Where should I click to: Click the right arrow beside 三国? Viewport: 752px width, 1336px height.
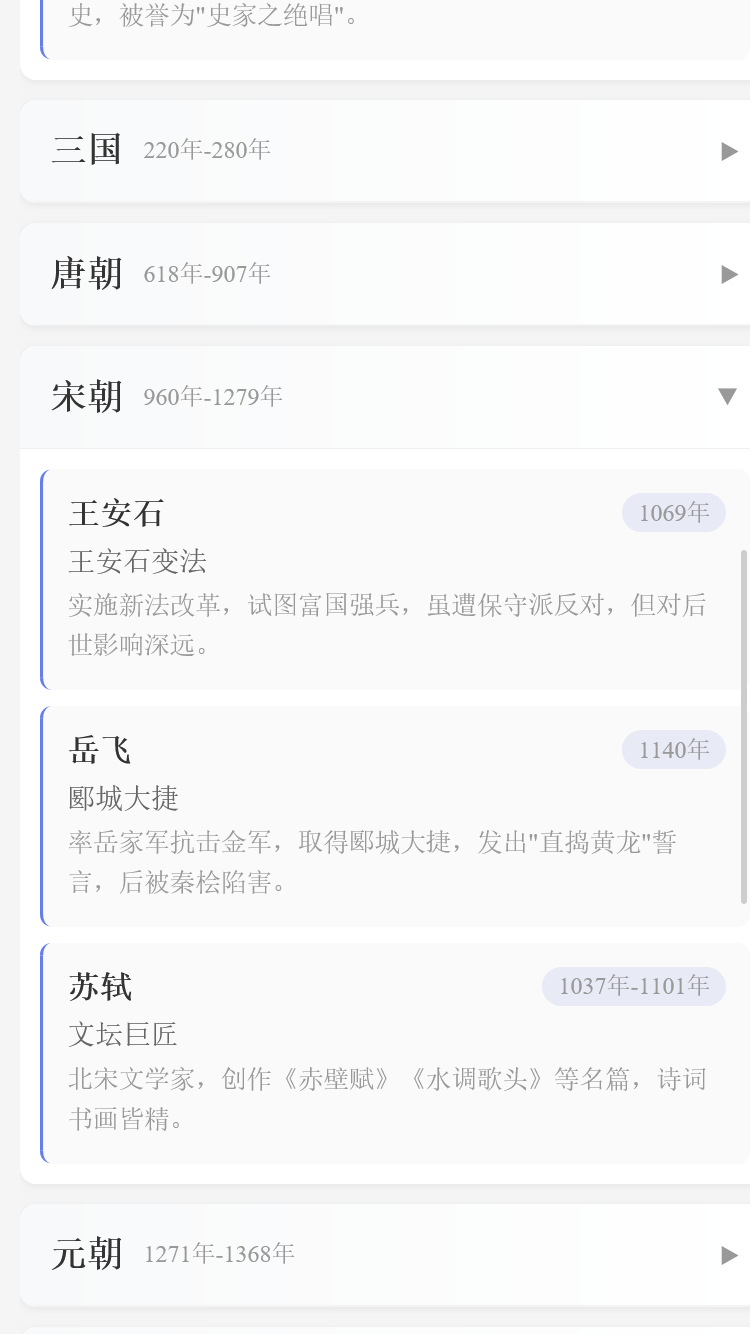click(x=729, y=150)
